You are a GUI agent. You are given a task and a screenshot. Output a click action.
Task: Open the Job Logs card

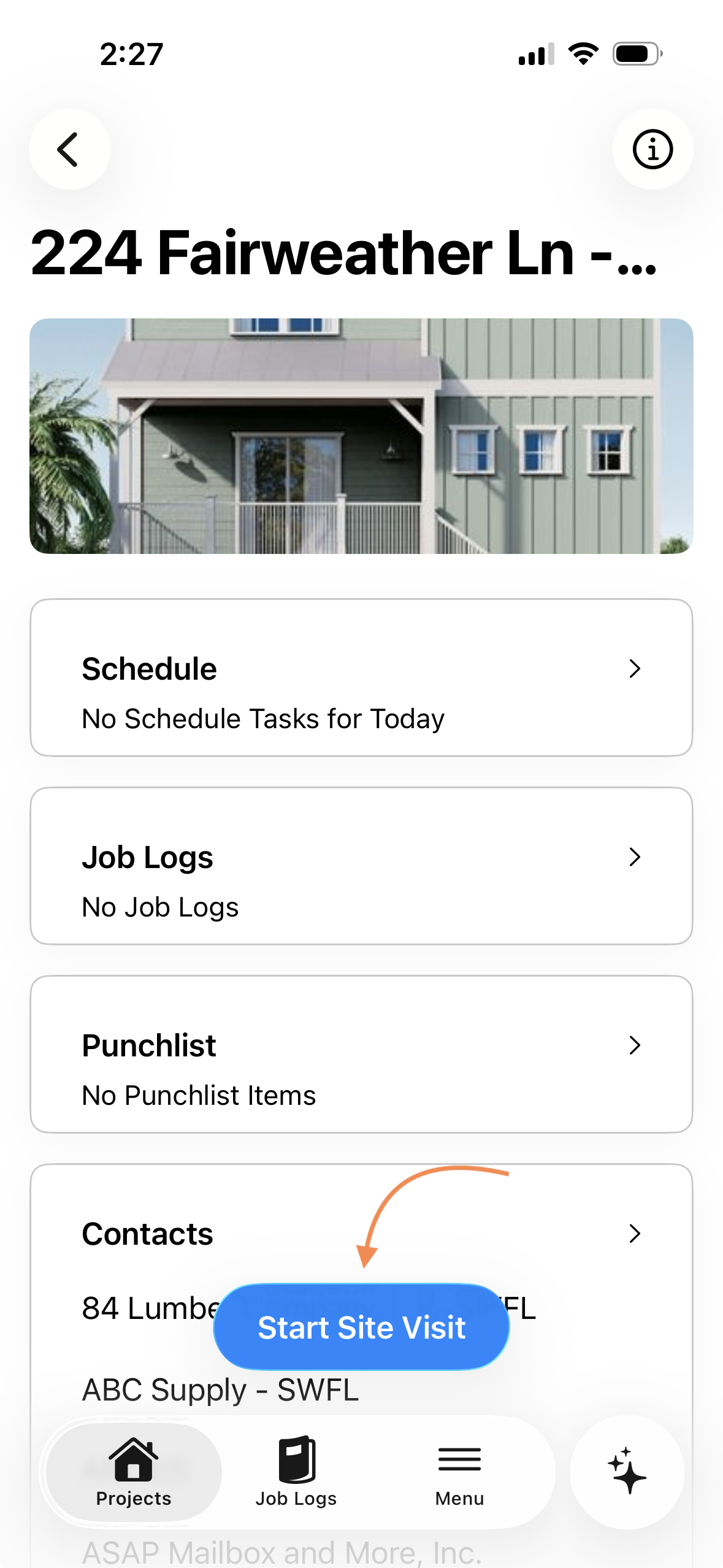[361, 866]
